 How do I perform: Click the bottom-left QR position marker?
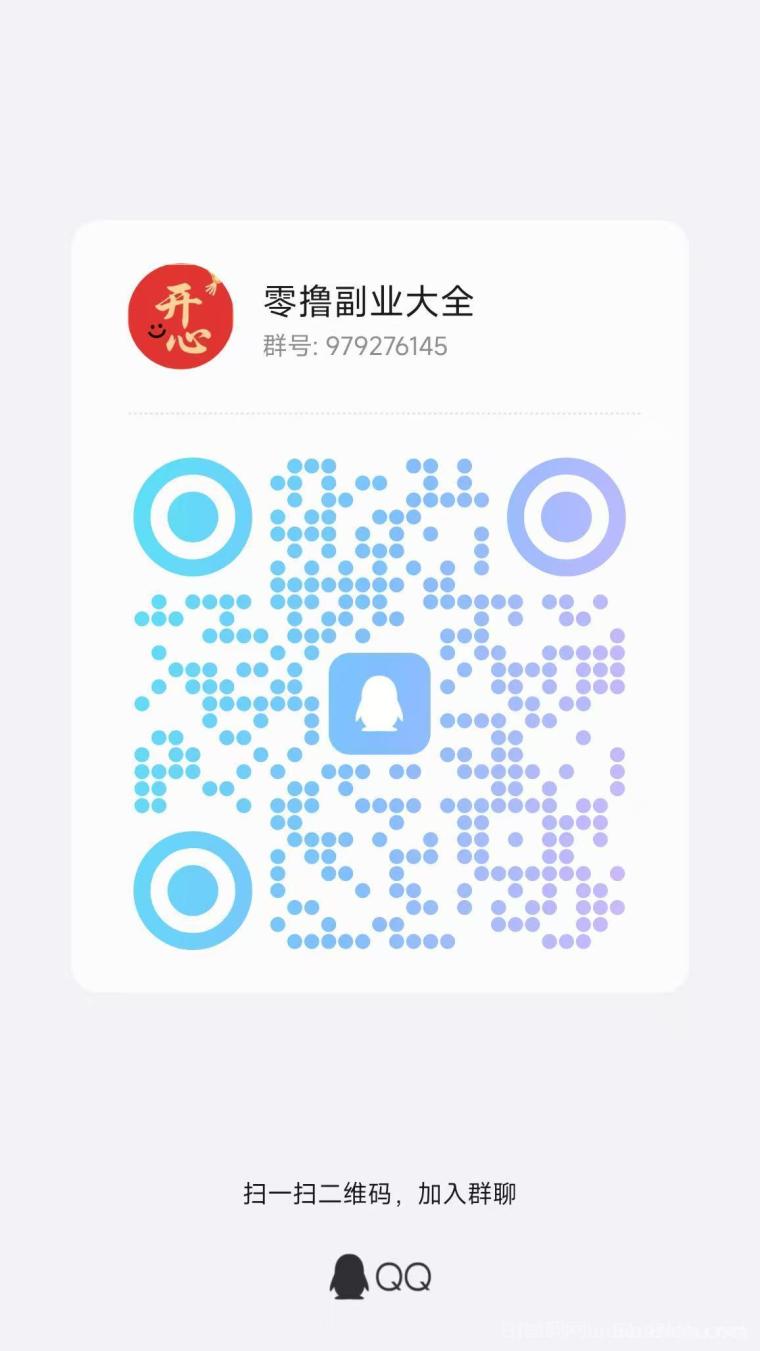(x=192, y=889)
